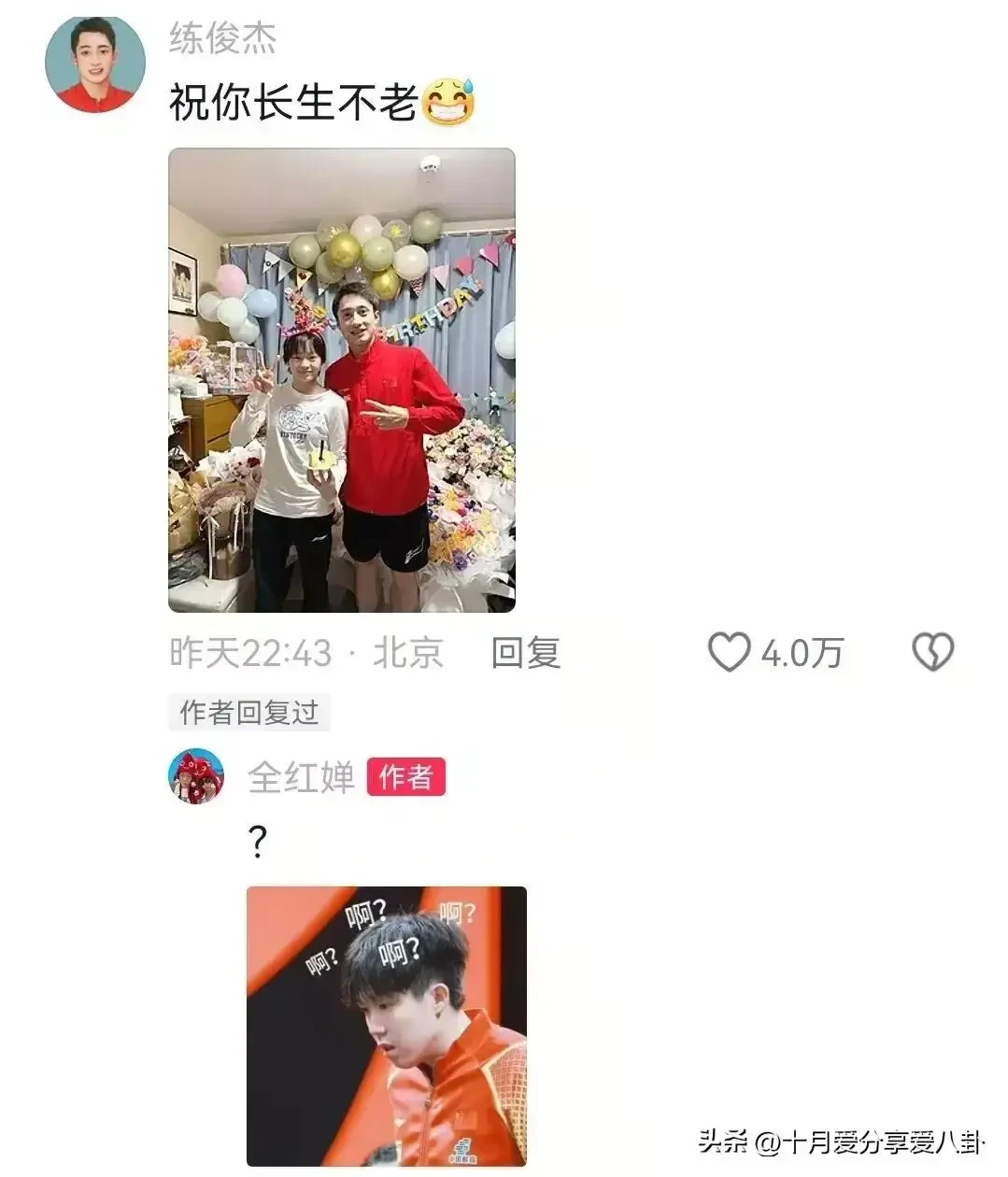
Task: Like 练俊杰's comment with 4.0万 likes
Action: coord(730,652)
